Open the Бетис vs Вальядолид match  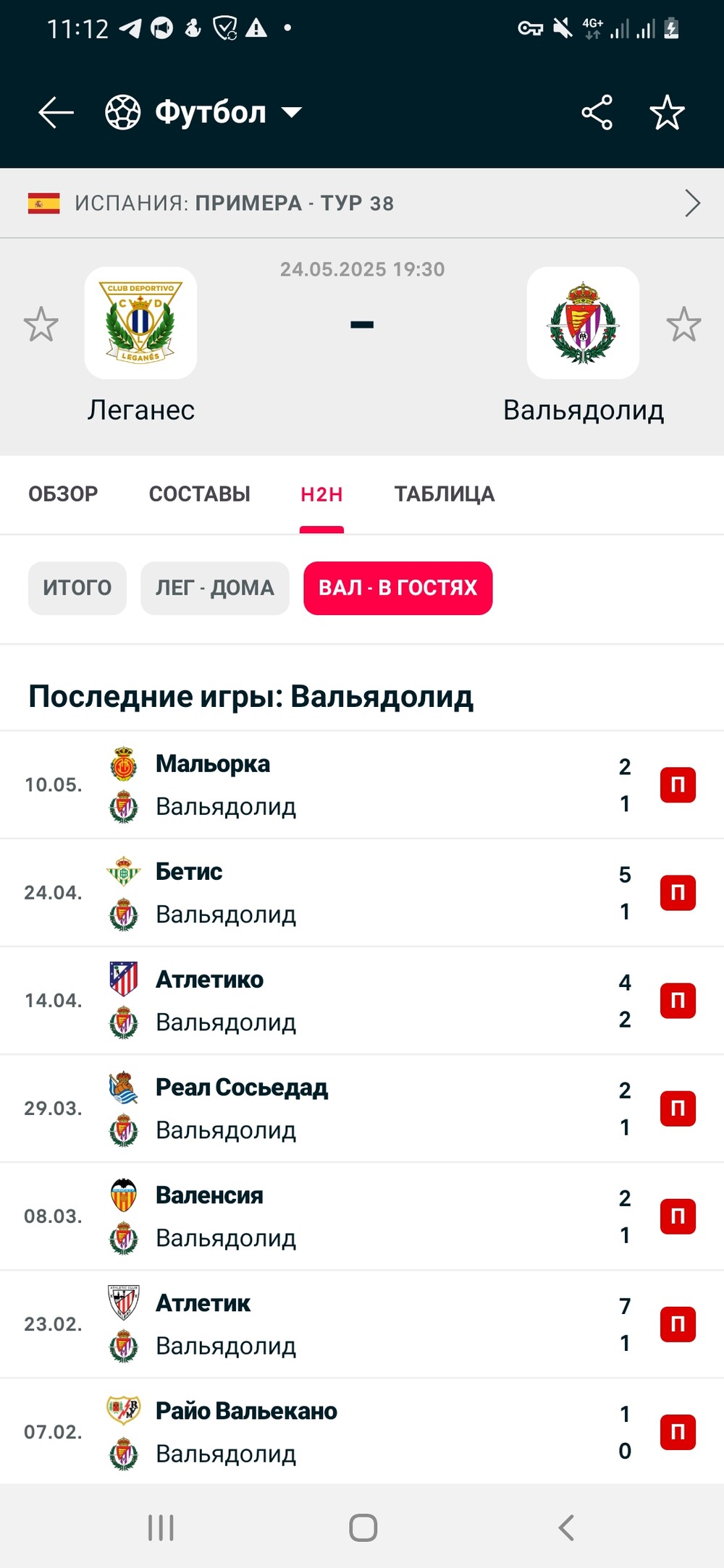point(362,893)
